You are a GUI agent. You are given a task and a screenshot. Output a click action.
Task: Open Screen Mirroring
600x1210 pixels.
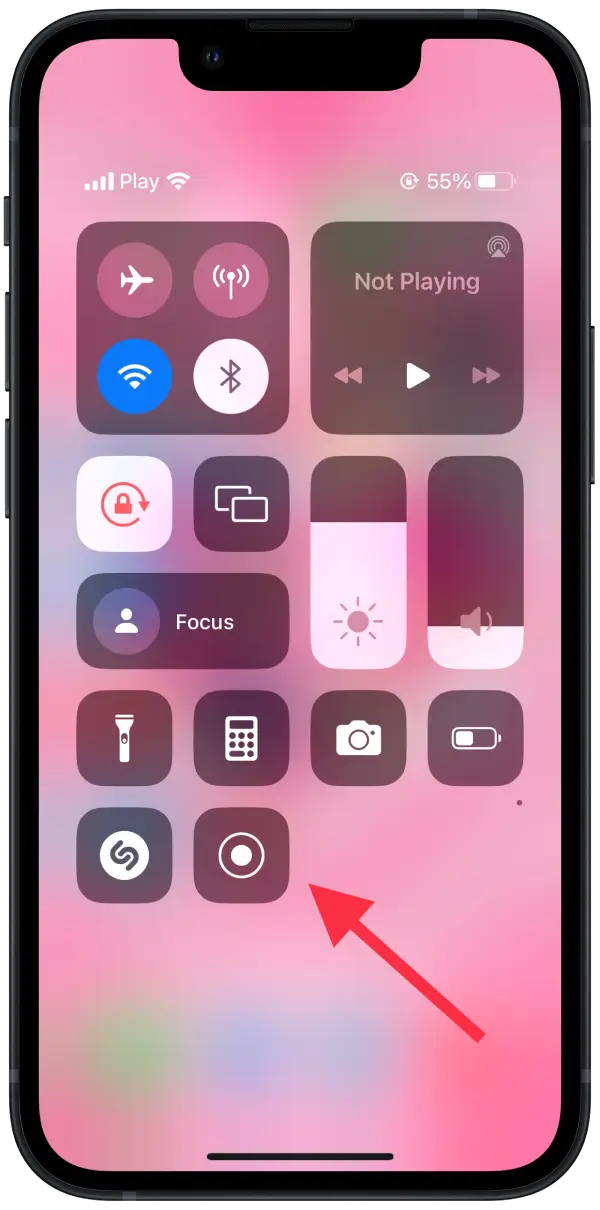(241, 503)
